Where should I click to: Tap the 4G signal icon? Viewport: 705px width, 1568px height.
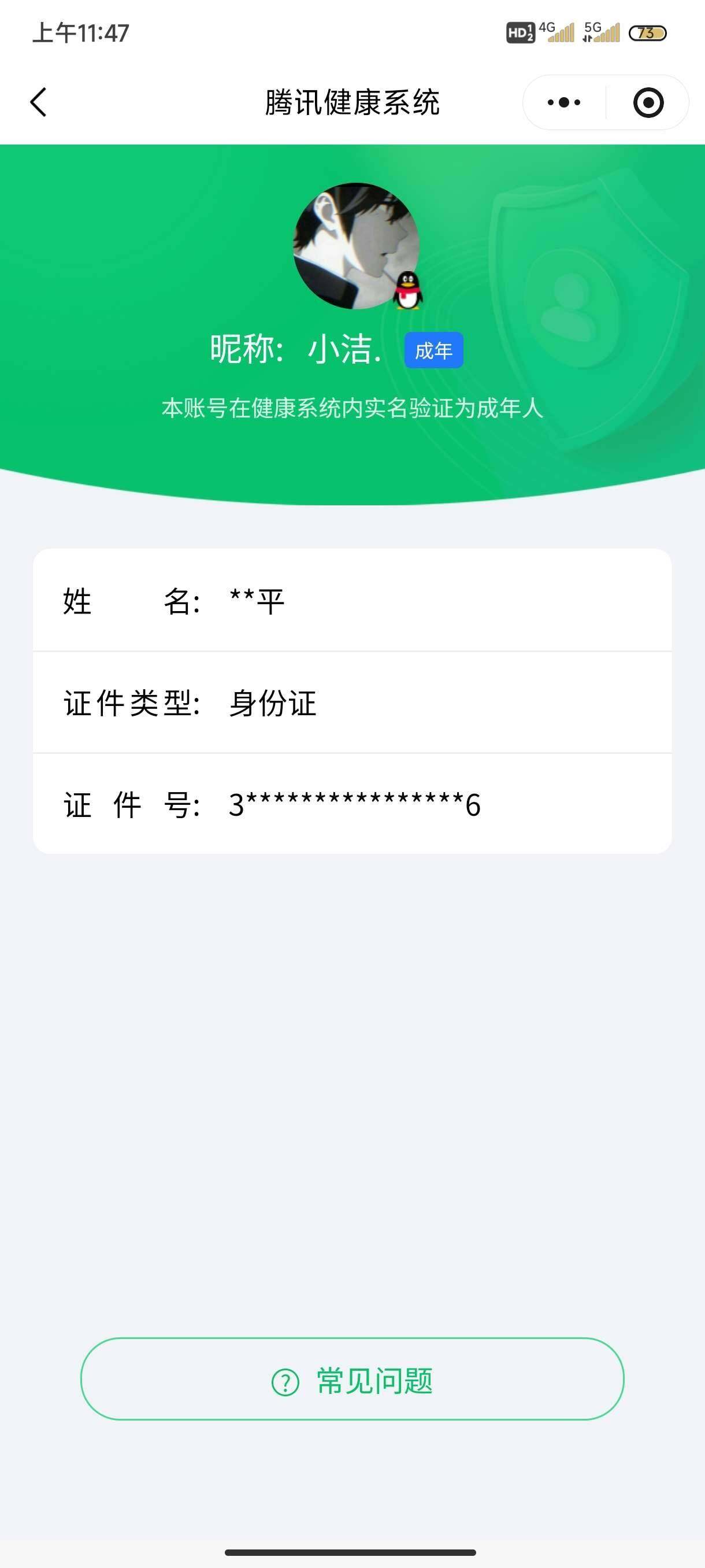click(x=558, y=34)
